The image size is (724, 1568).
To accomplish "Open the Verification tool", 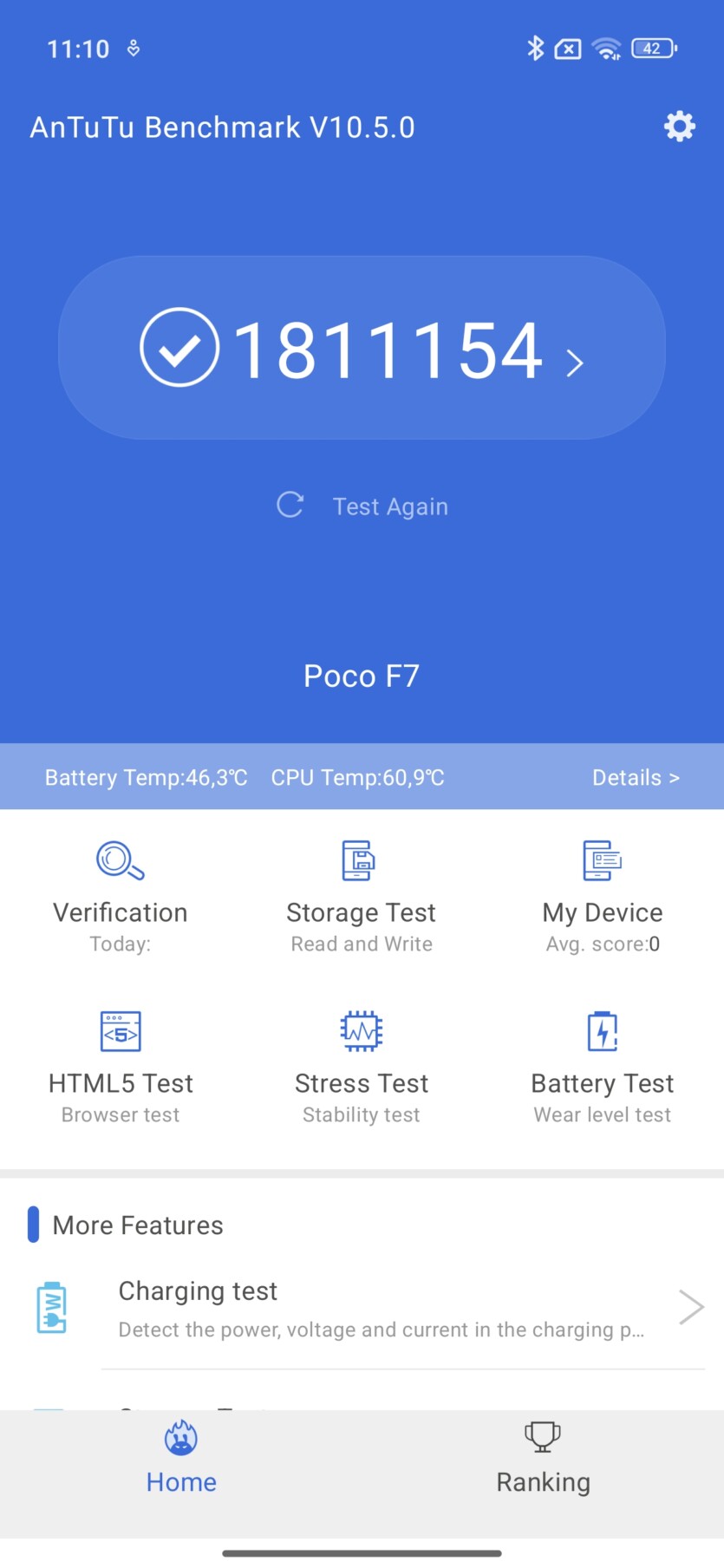I will [121, 898].
